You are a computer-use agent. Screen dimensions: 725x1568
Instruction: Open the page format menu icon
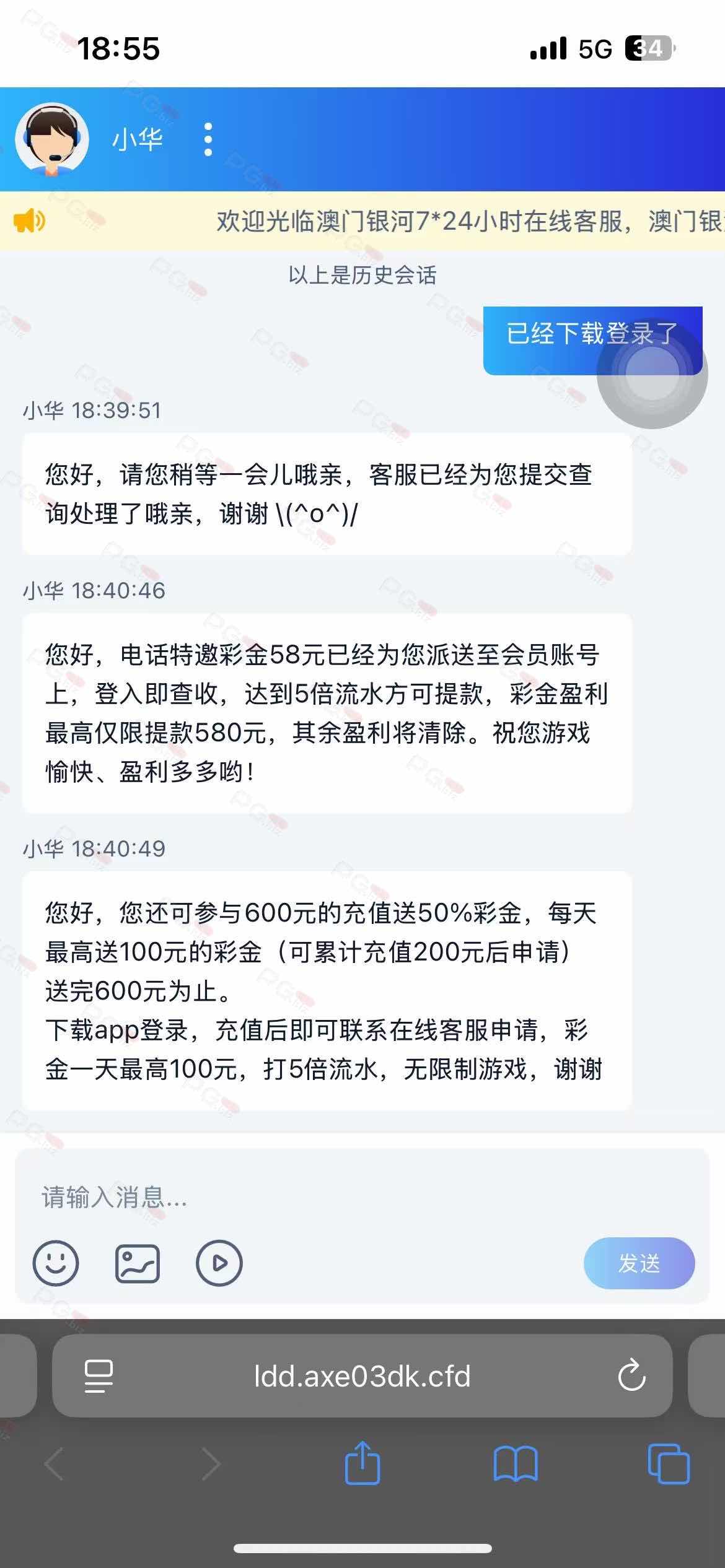[x=99, y=1376]
